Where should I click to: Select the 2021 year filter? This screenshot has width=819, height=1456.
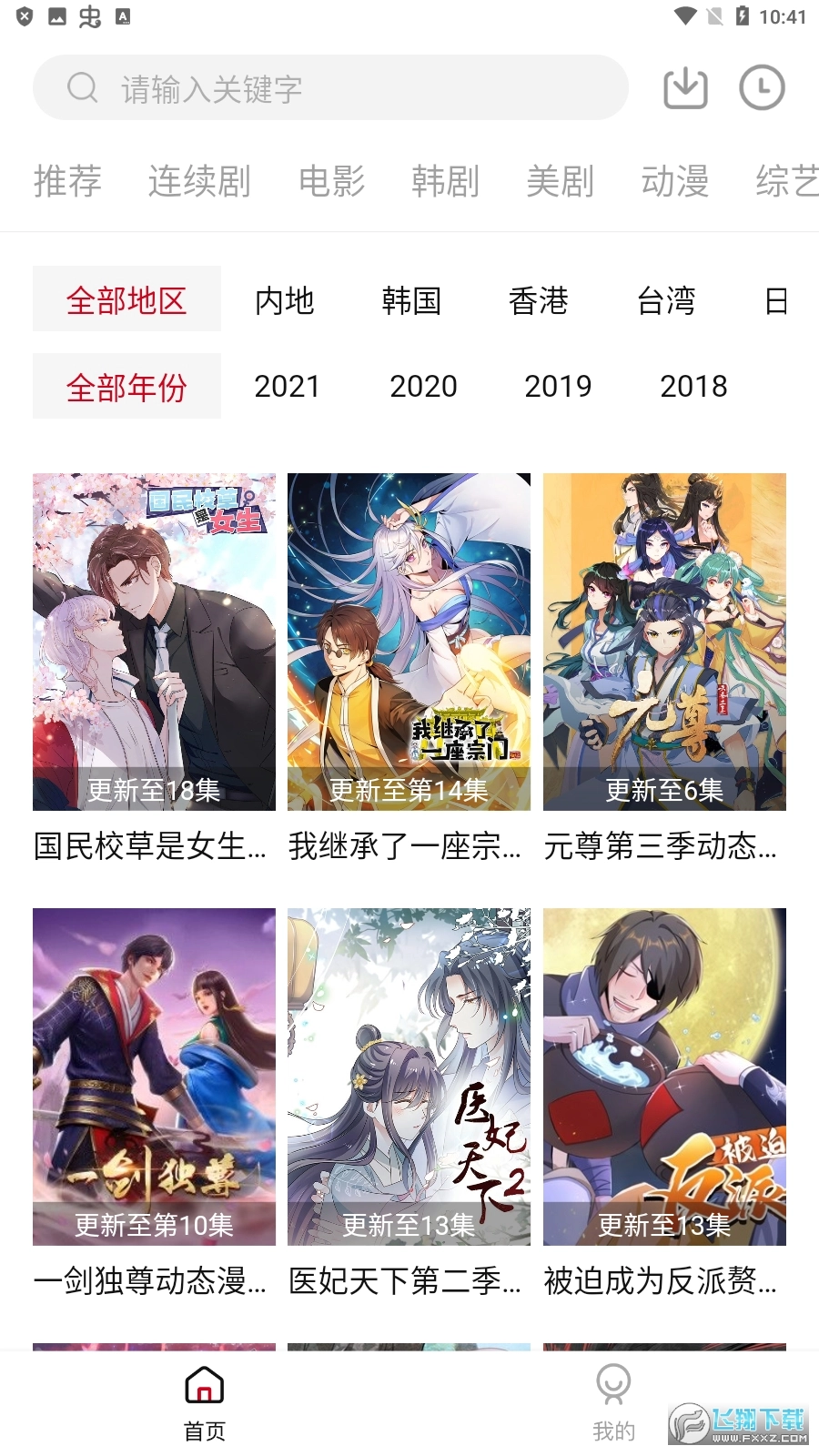click(288, 386)
